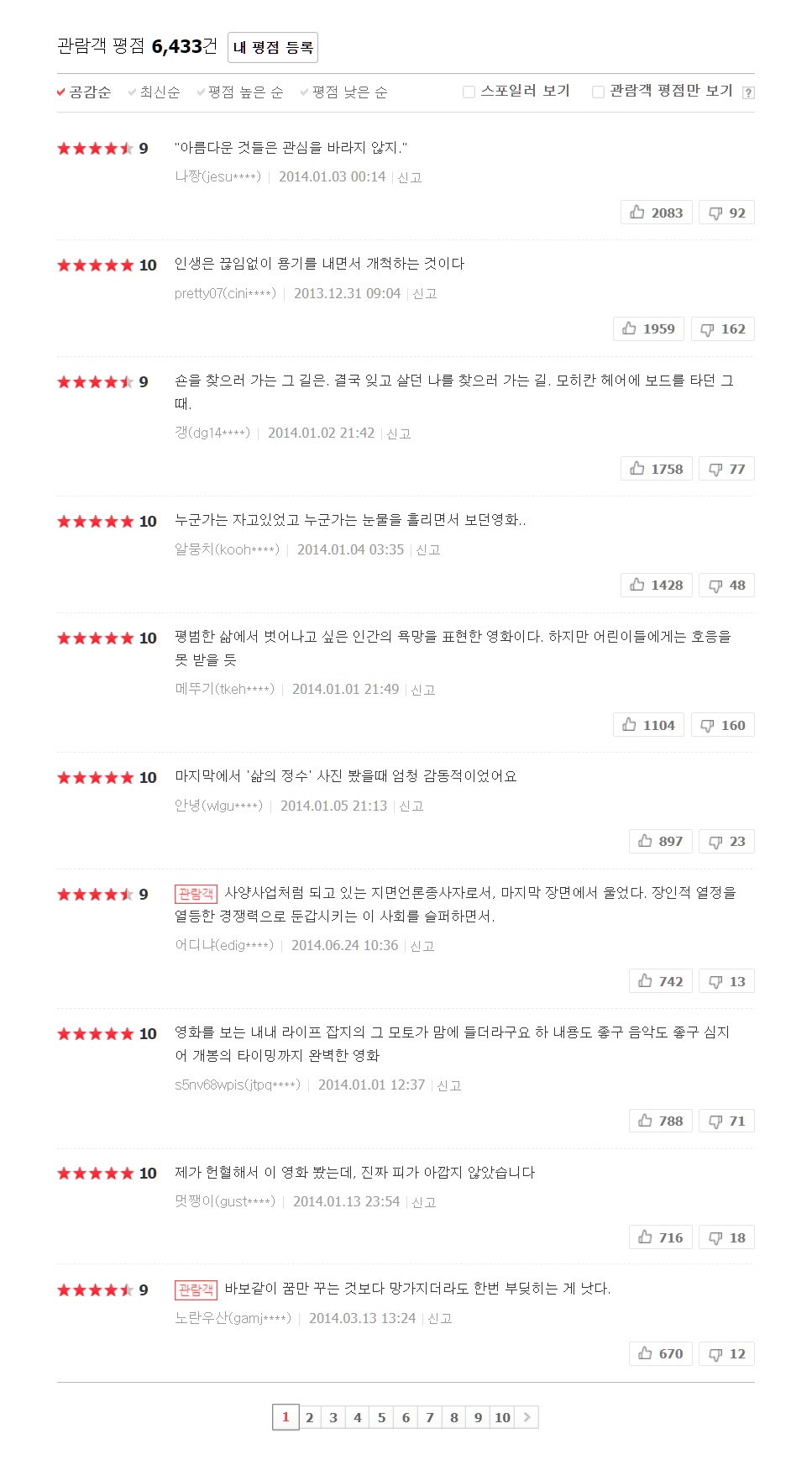Select the 공감순 sort option

(84, 92)
